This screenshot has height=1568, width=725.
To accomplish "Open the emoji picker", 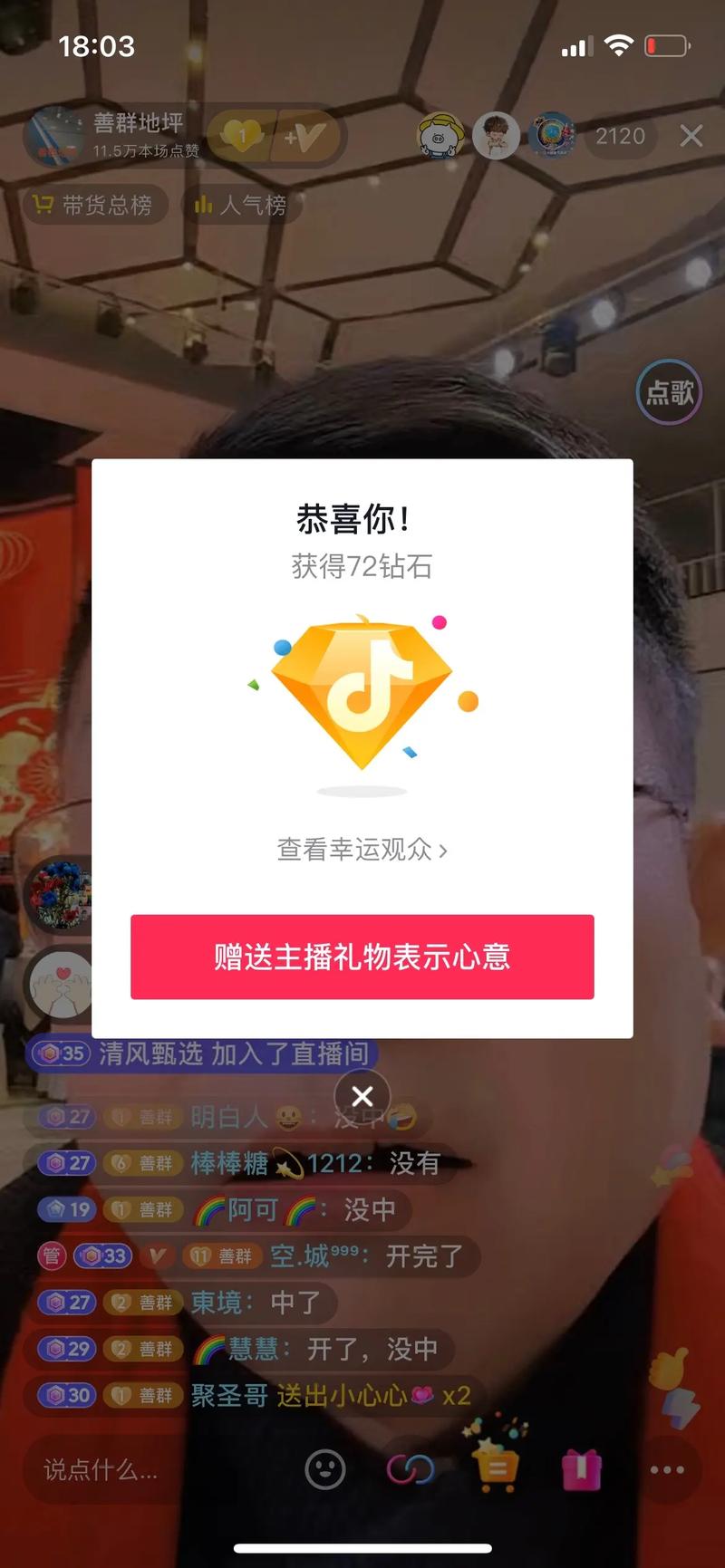I will coord(325,1469).
